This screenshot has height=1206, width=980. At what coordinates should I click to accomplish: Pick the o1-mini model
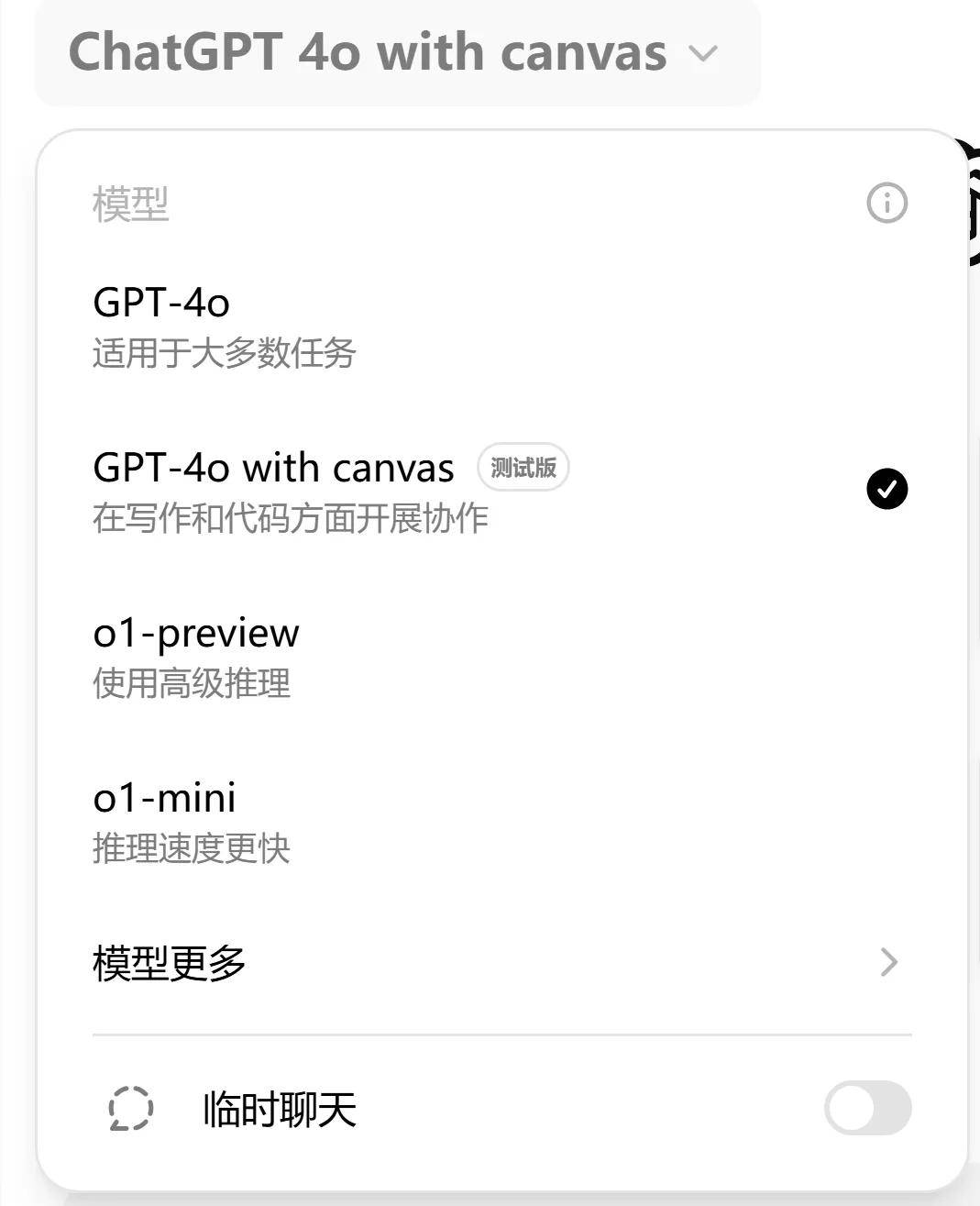pyautogui.click(x=501, y=821)
